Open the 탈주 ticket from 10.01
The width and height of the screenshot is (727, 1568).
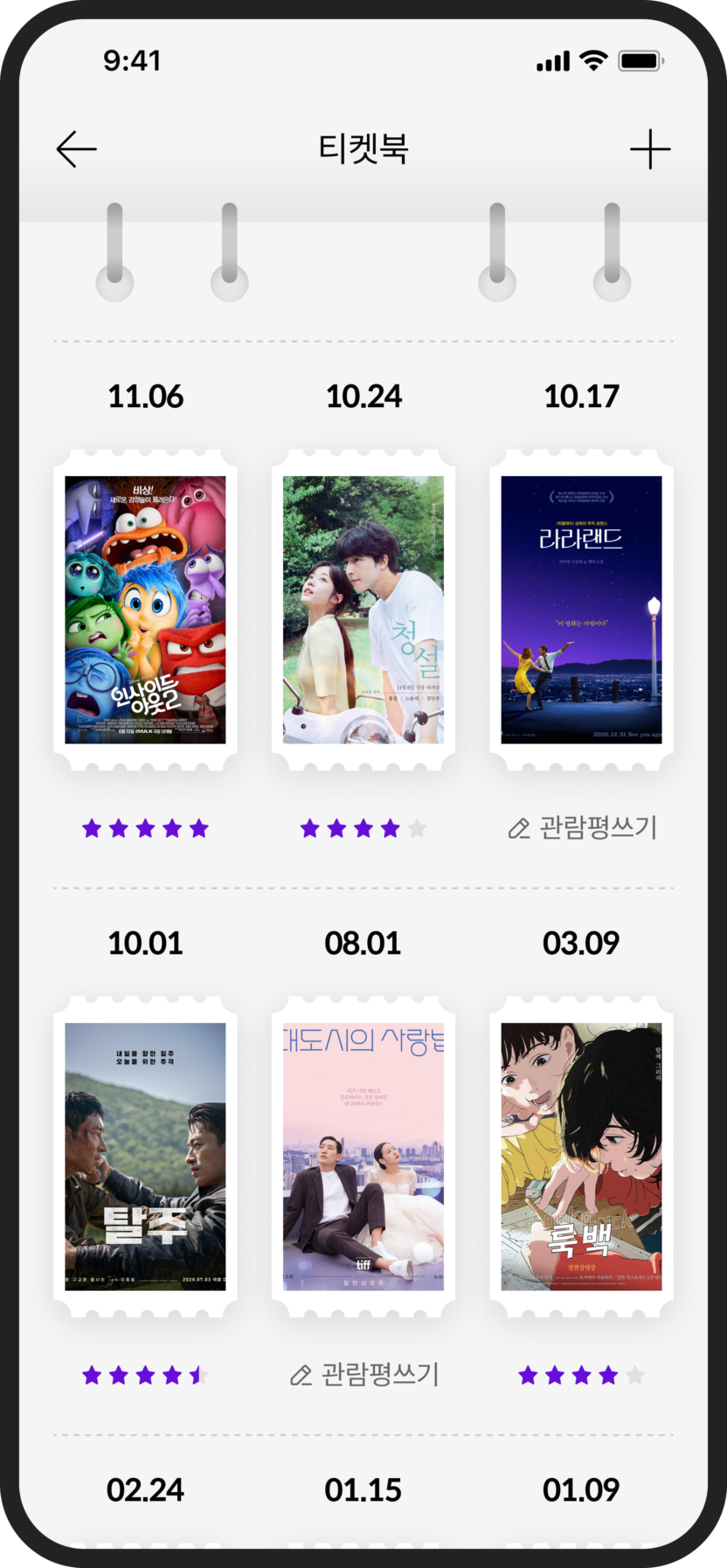pos(145,1157)
